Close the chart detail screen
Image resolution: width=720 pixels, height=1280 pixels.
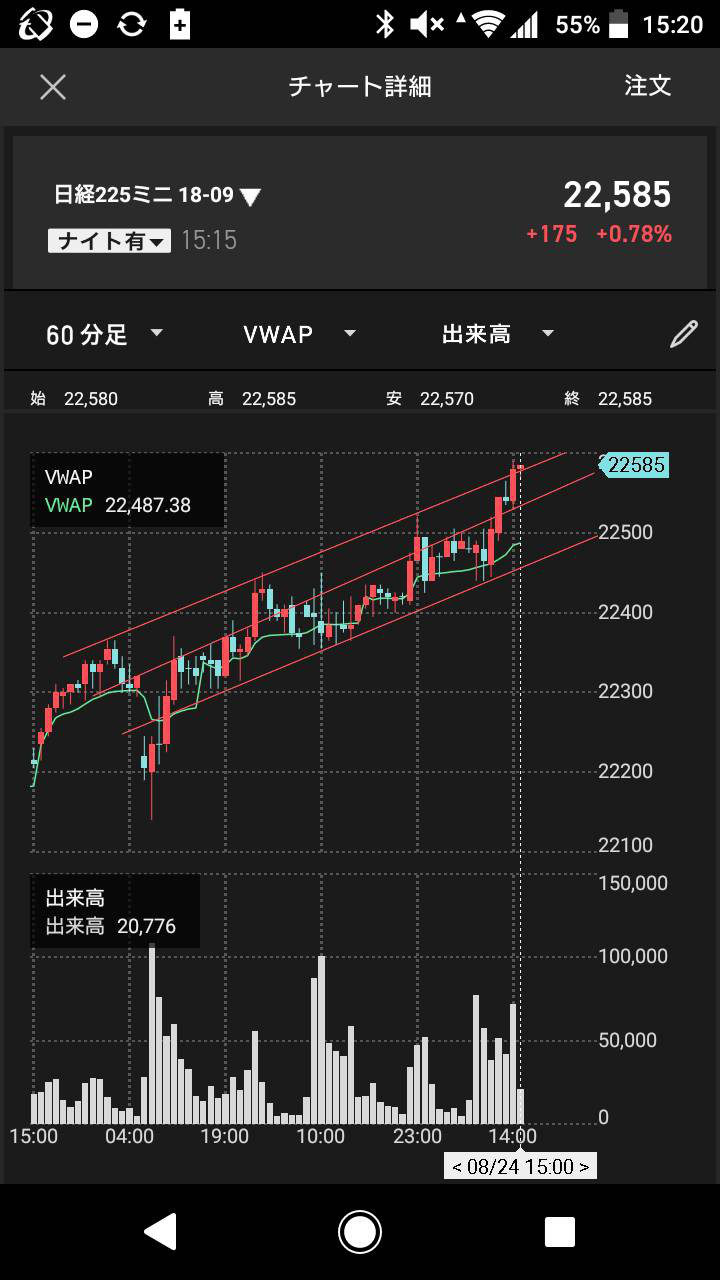tap(52, 87)
